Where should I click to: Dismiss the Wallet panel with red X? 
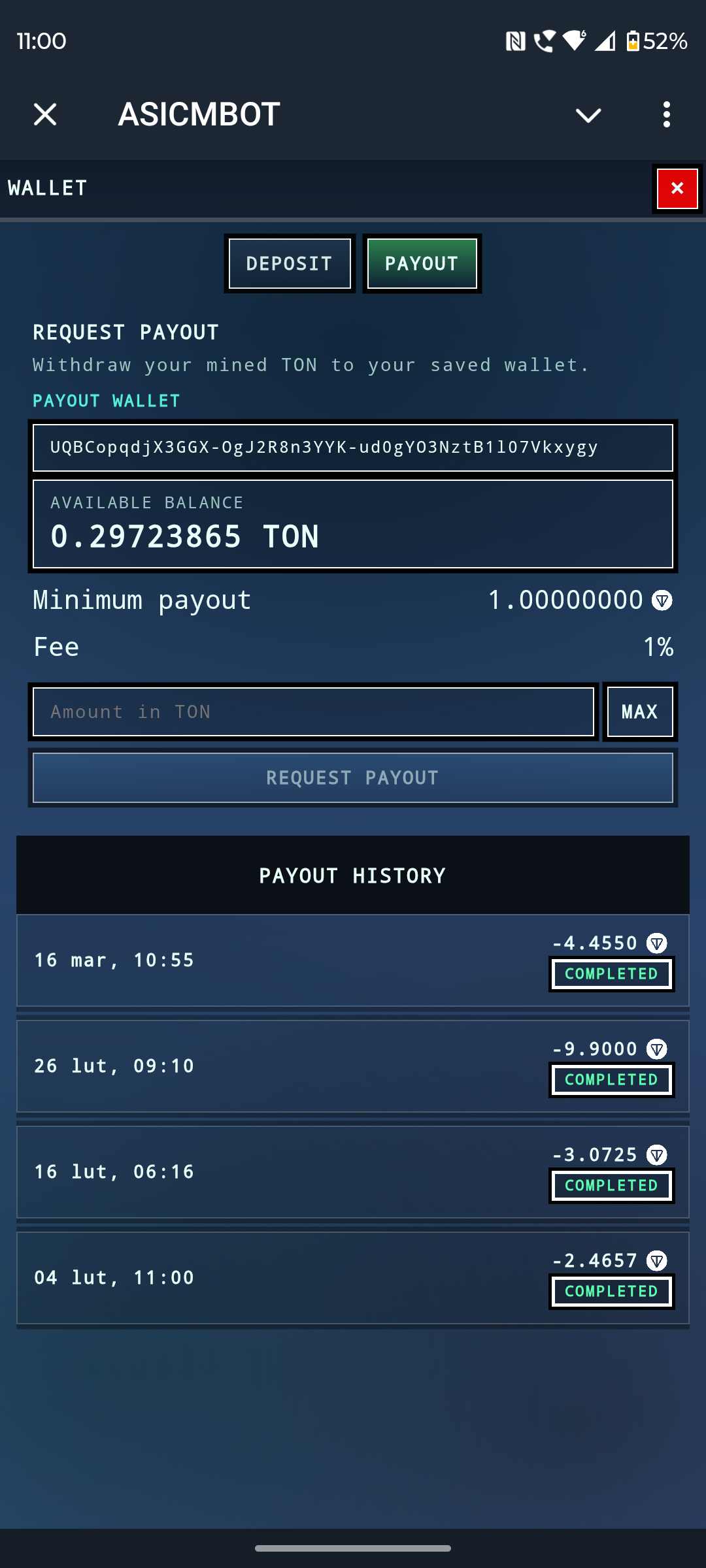(677, 189)
